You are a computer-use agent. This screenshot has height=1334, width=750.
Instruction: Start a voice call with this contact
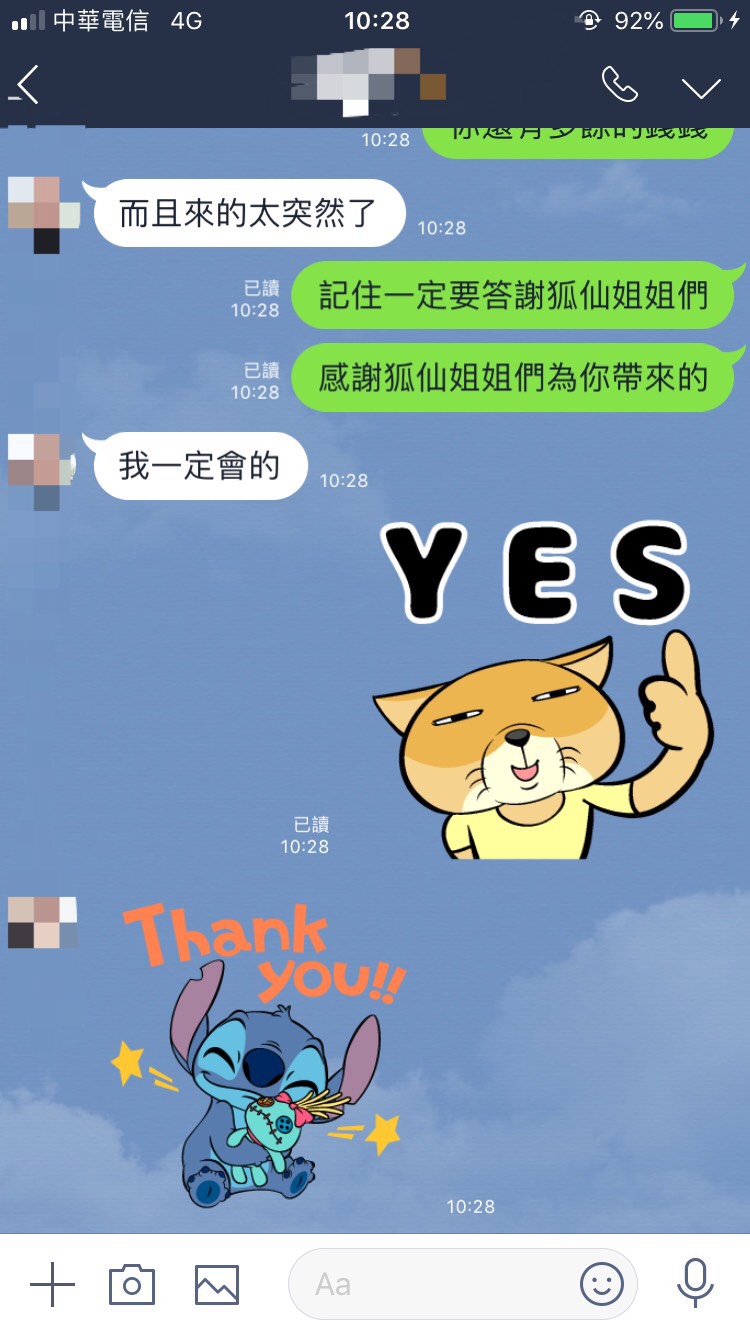tap(619, 86)
